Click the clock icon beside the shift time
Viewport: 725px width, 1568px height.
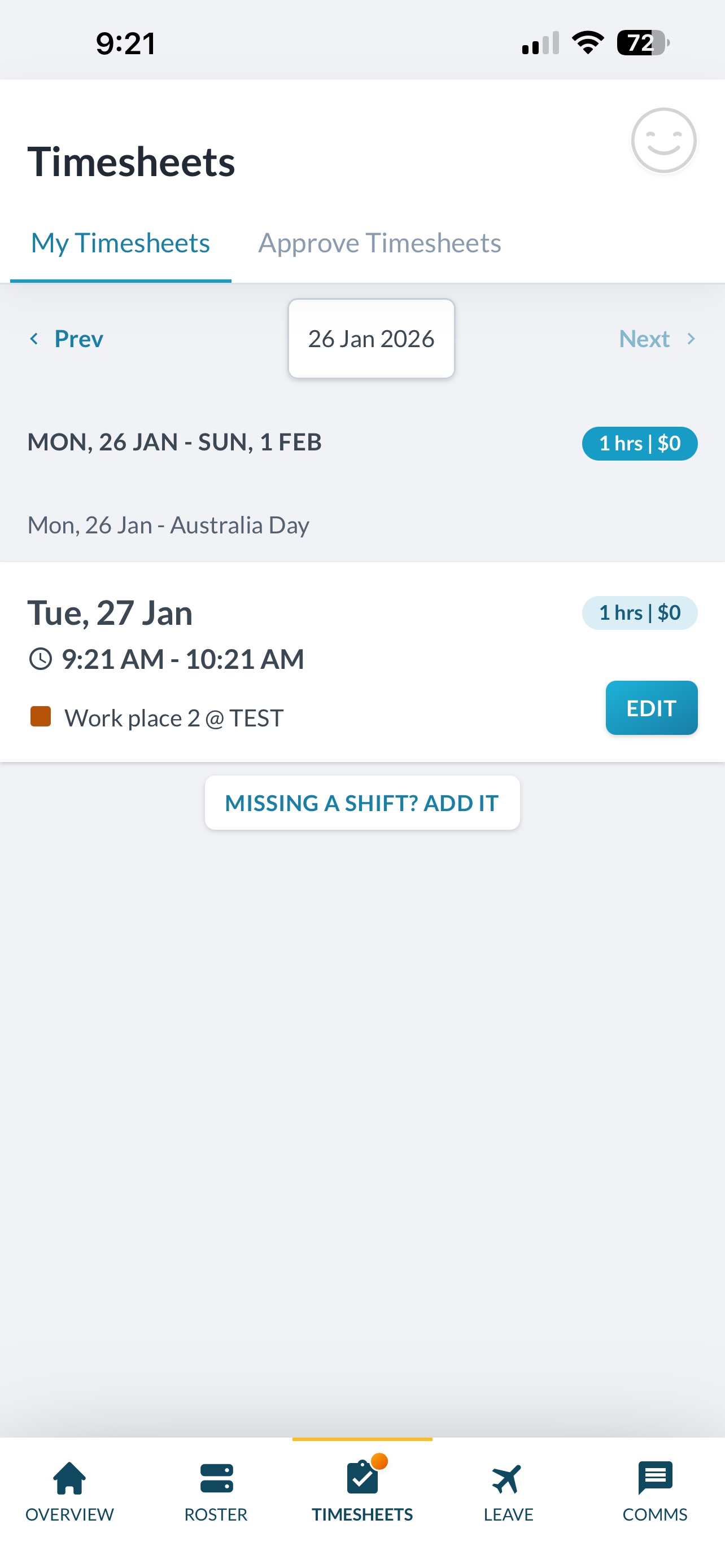point(40,659)
